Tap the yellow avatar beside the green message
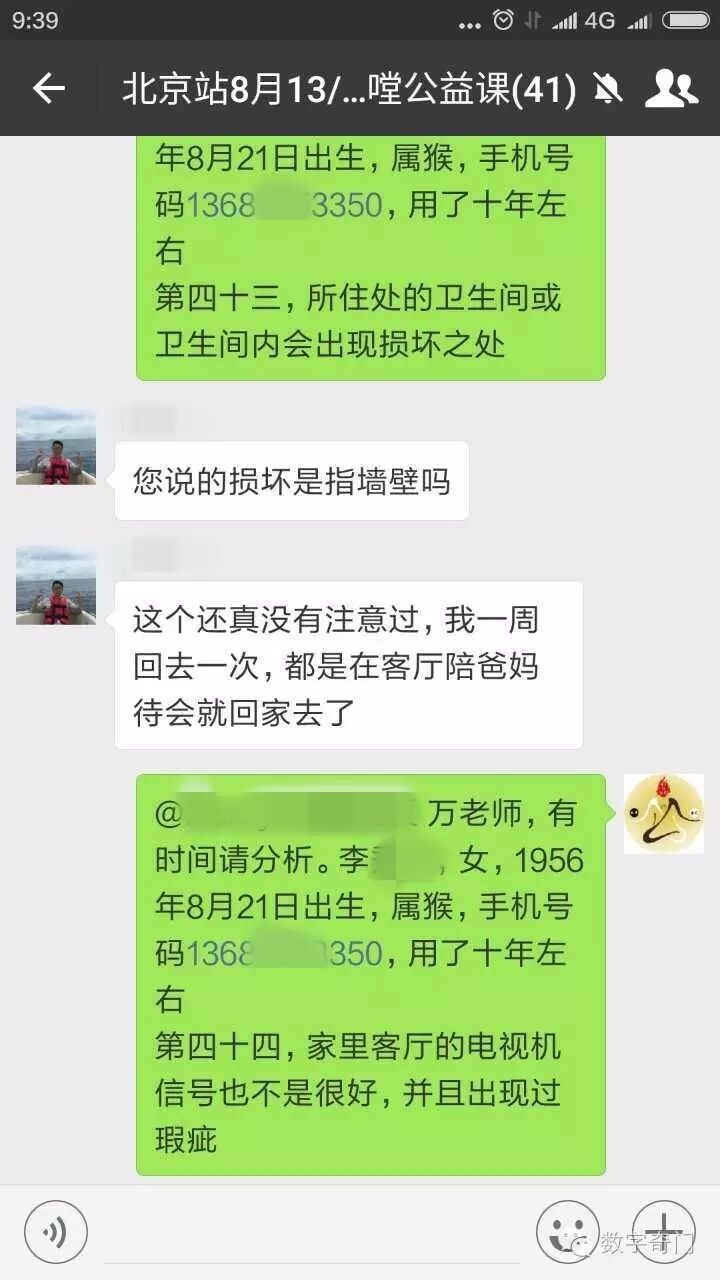This screenshot has height=1280, width=720. pos(664,812)
